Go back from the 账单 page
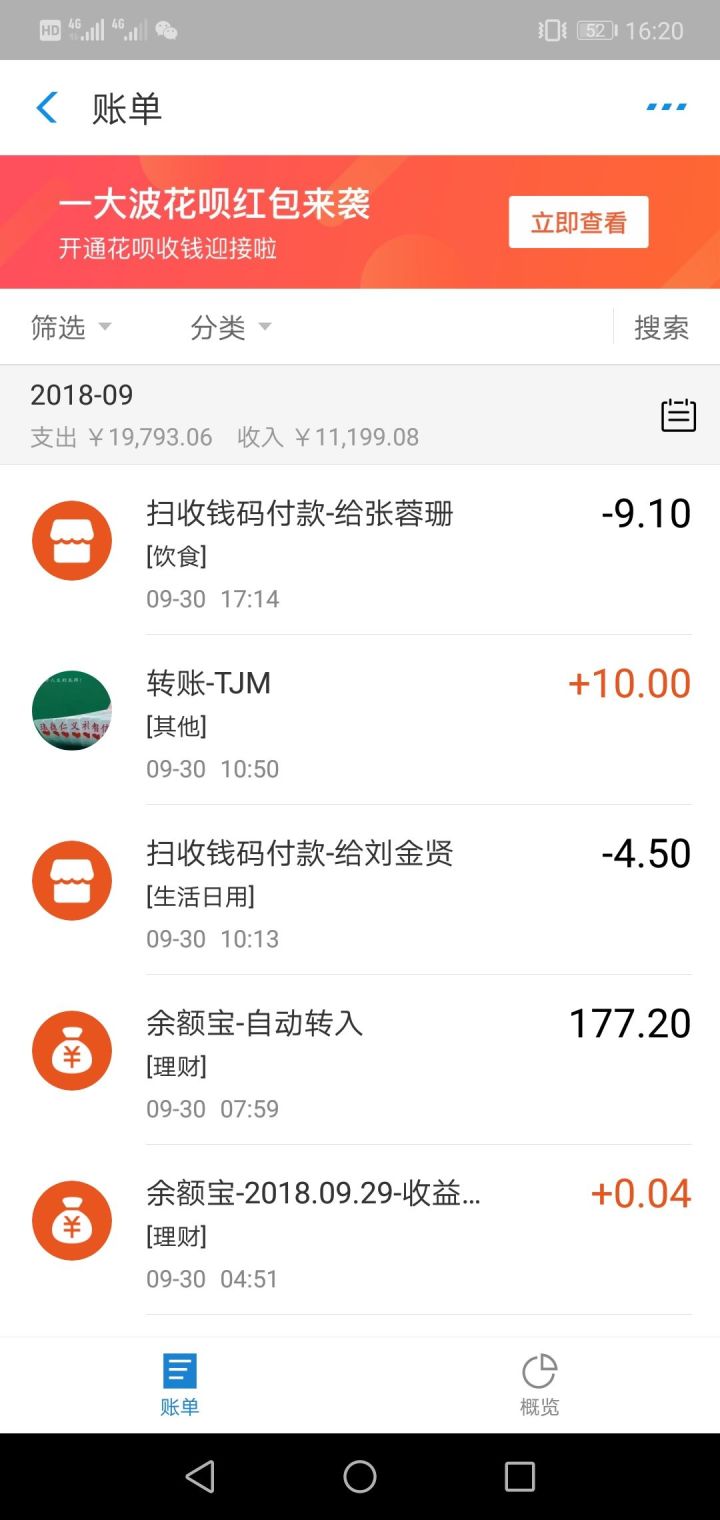 click(47, 108)
